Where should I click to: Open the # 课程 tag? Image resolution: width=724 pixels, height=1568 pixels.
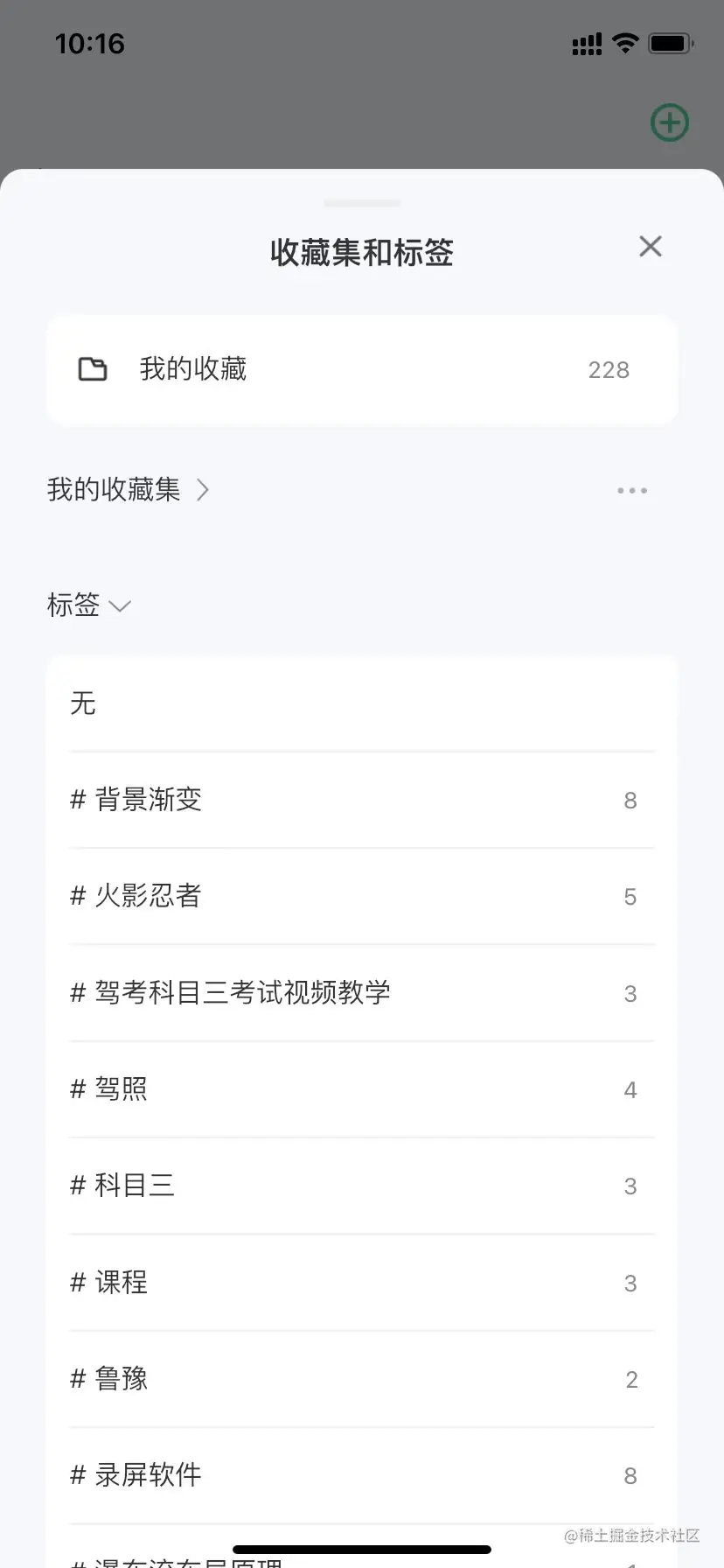tap(361, 1283)
